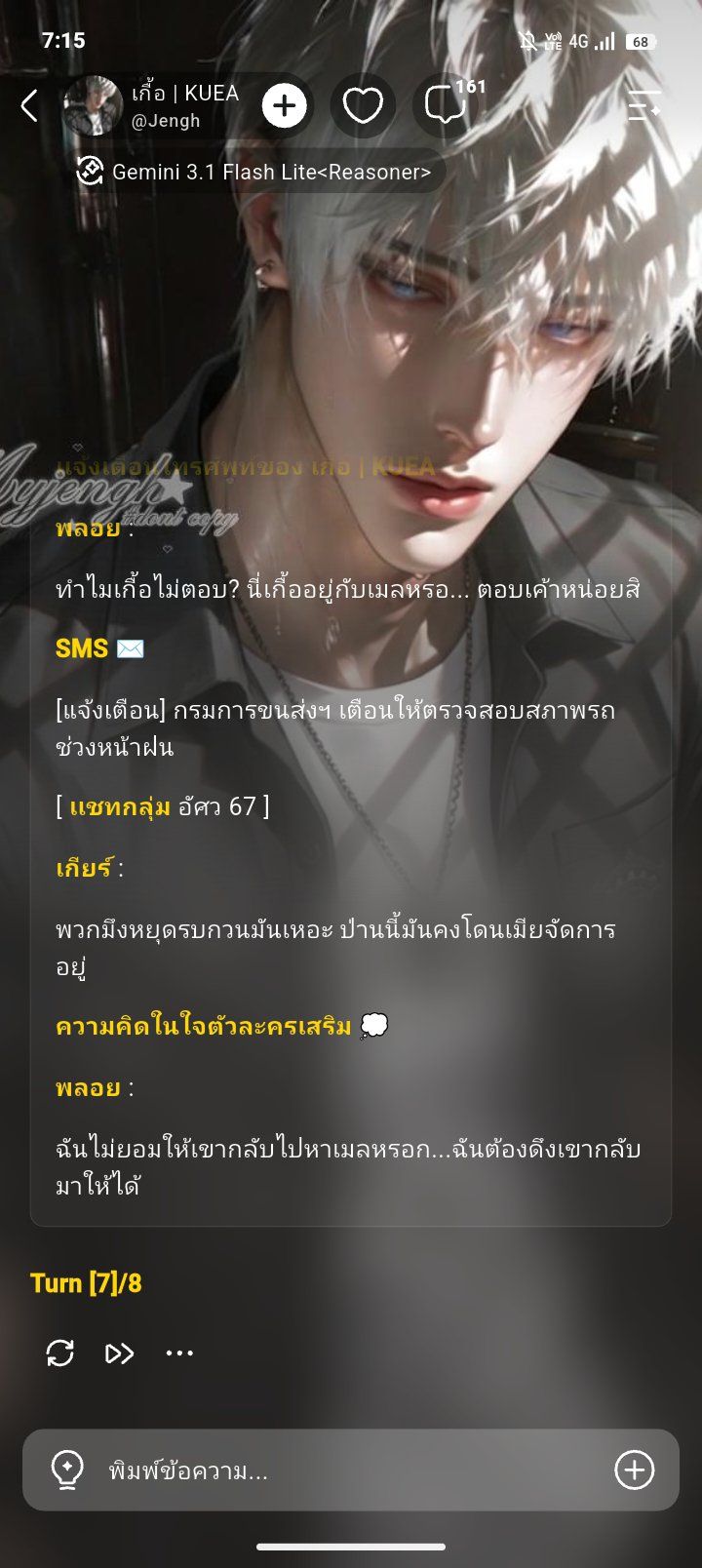Tap the lightbulb suggestion icon
The height and width of the screenshot is (1568, 702).
pyautogui.click(x=67, y=1470)
